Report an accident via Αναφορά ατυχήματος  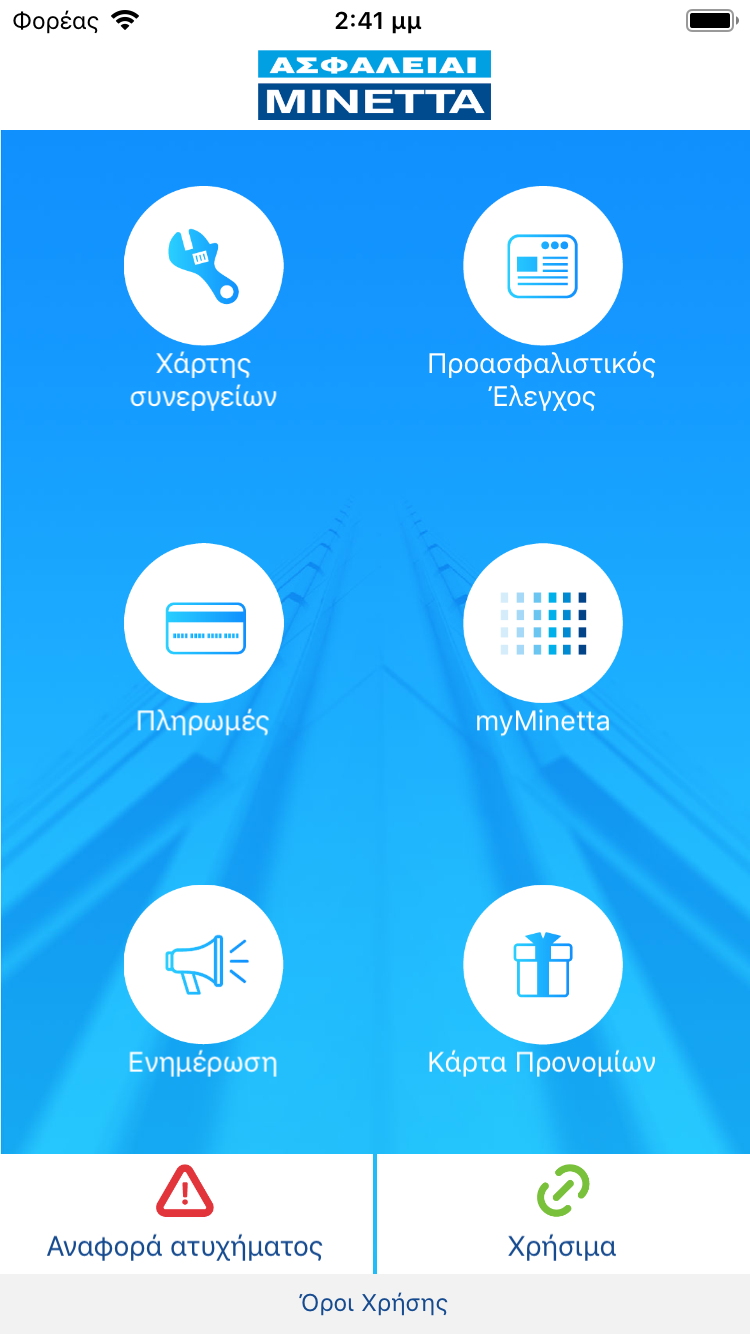click(185, 1214)
